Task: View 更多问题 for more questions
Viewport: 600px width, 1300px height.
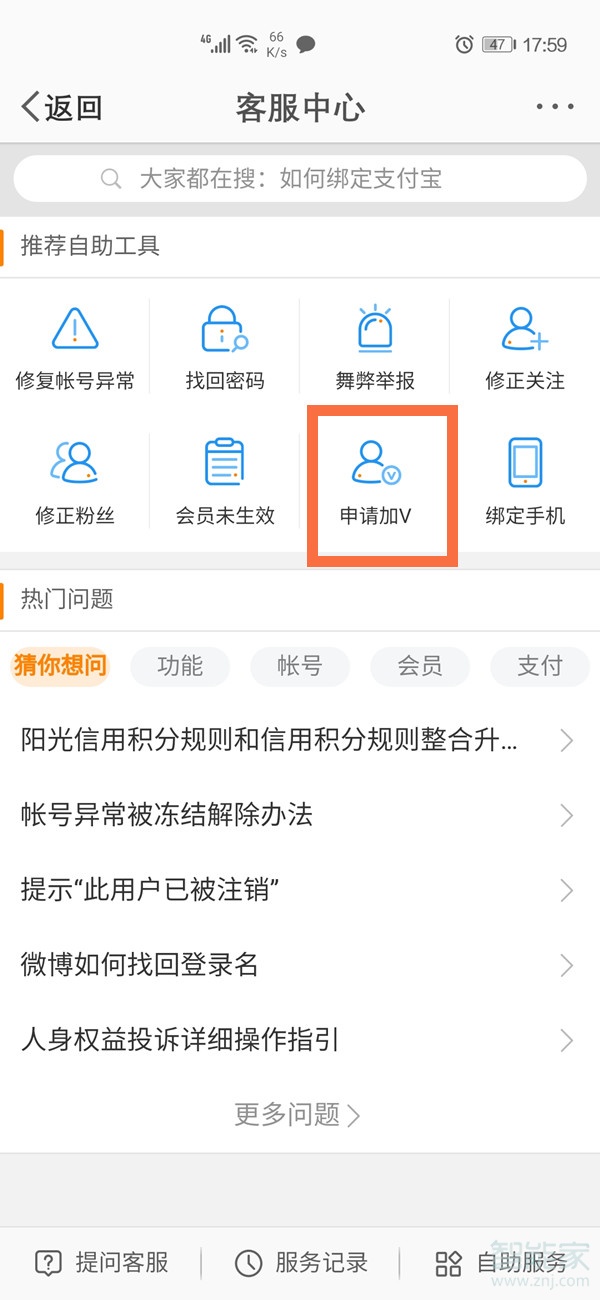Action: pos(297,1114)
